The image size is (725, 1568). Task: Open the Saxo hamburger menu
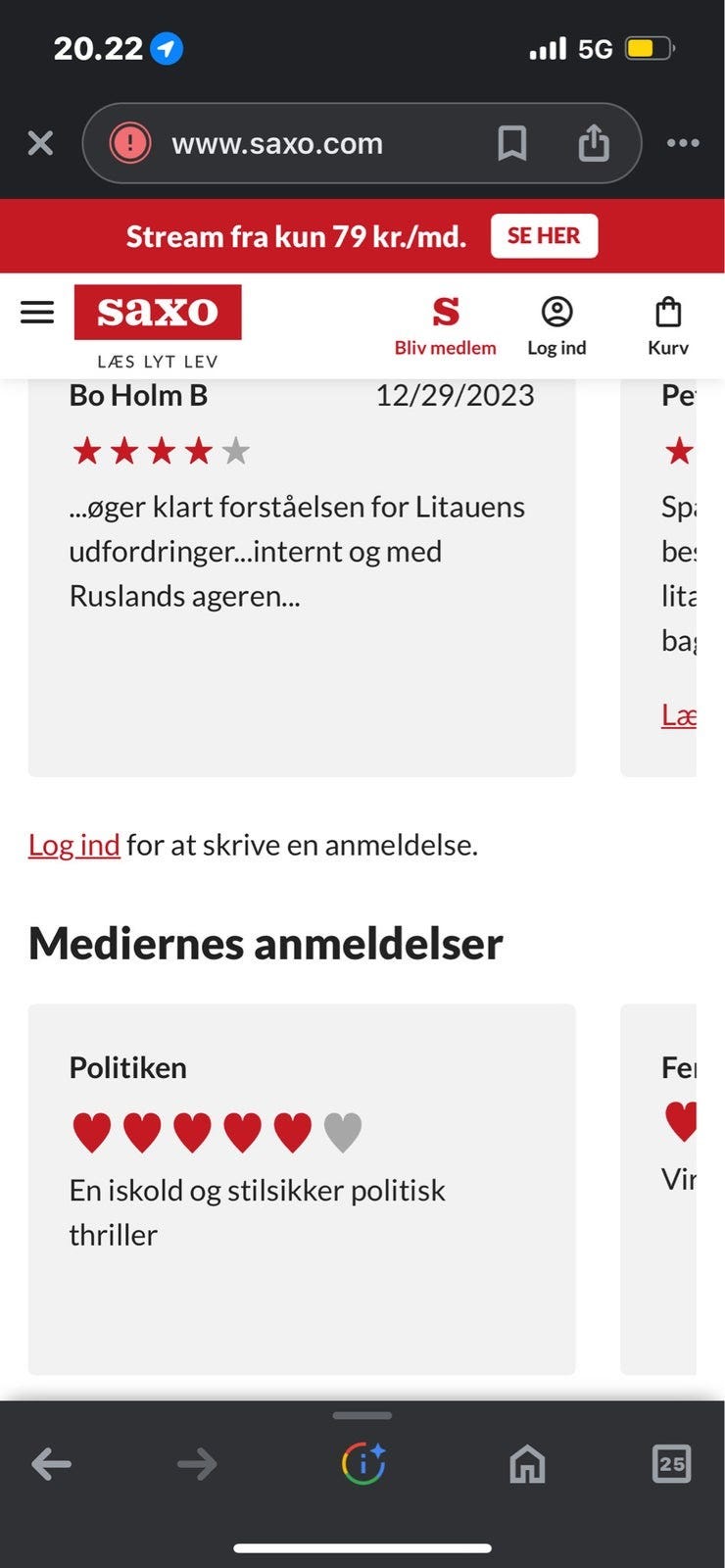pyautogui.click(x=36, y=312)
